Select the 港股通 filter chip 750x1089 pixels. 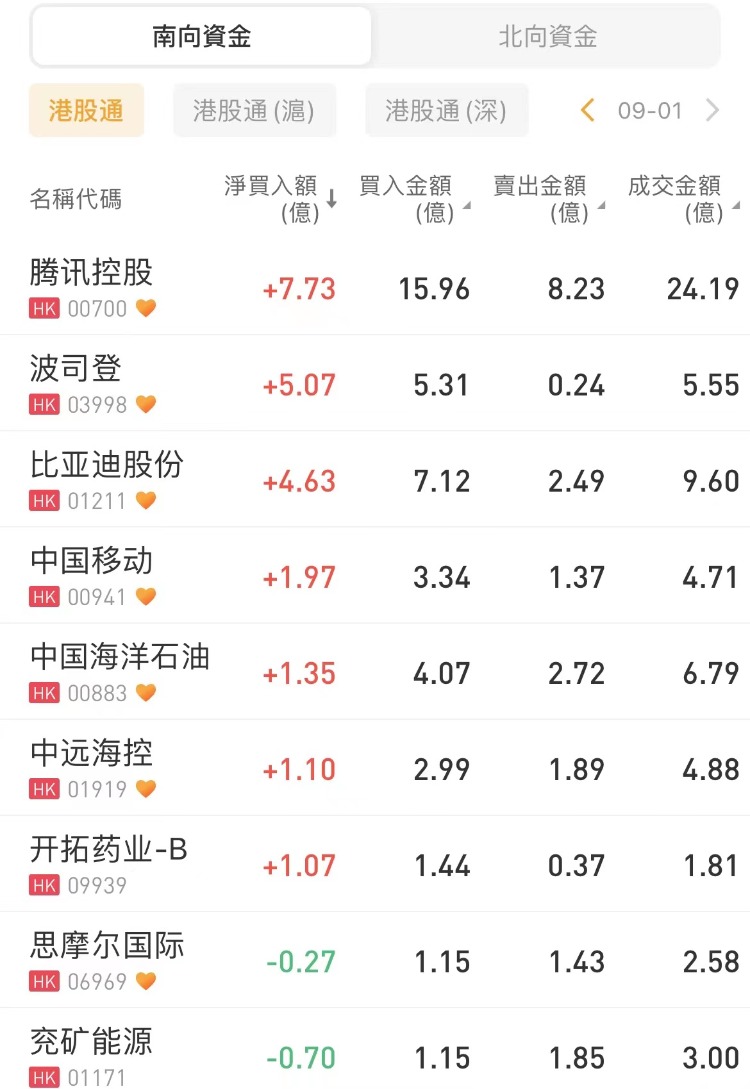coord(86,110)
